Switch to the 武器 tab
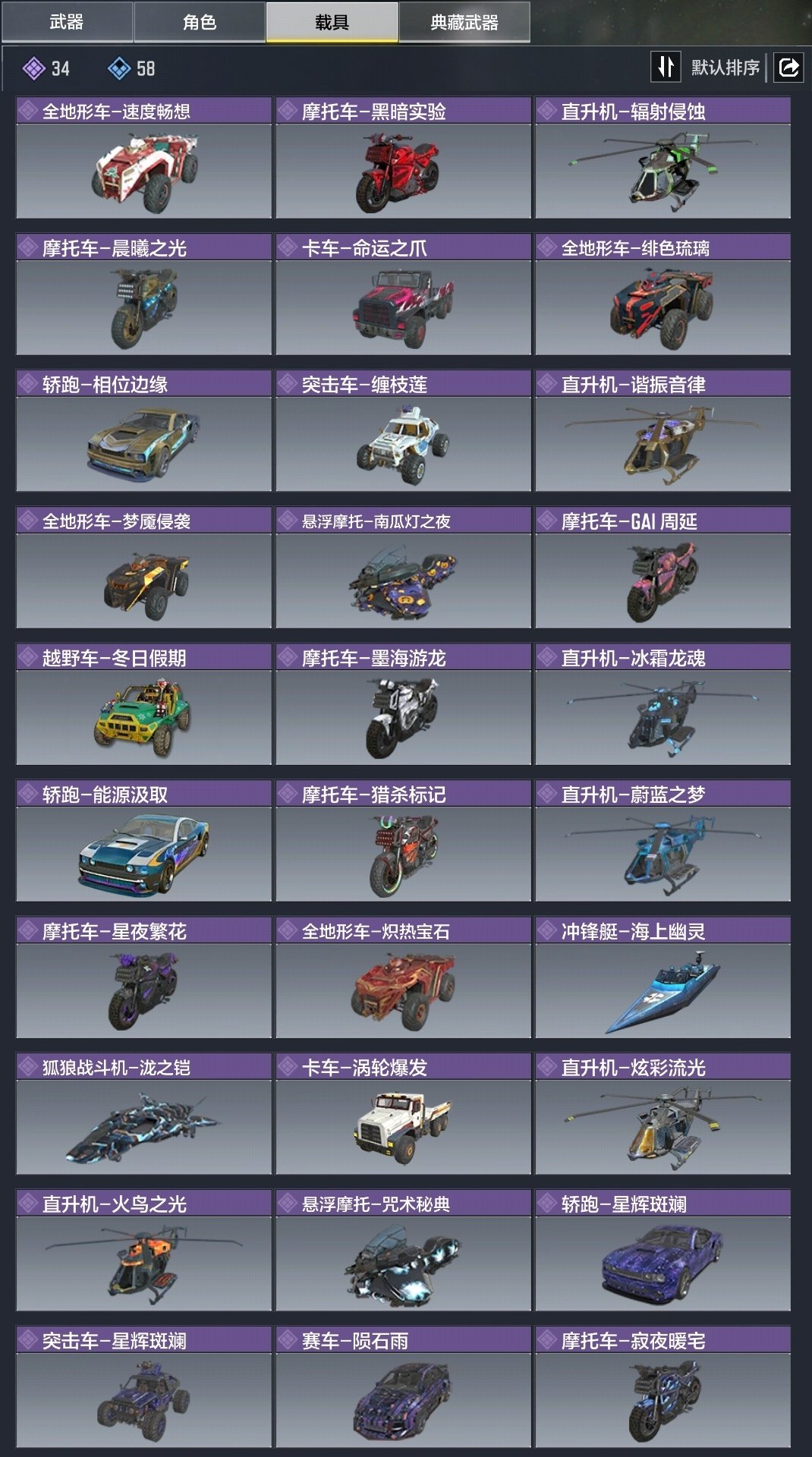 67,22
